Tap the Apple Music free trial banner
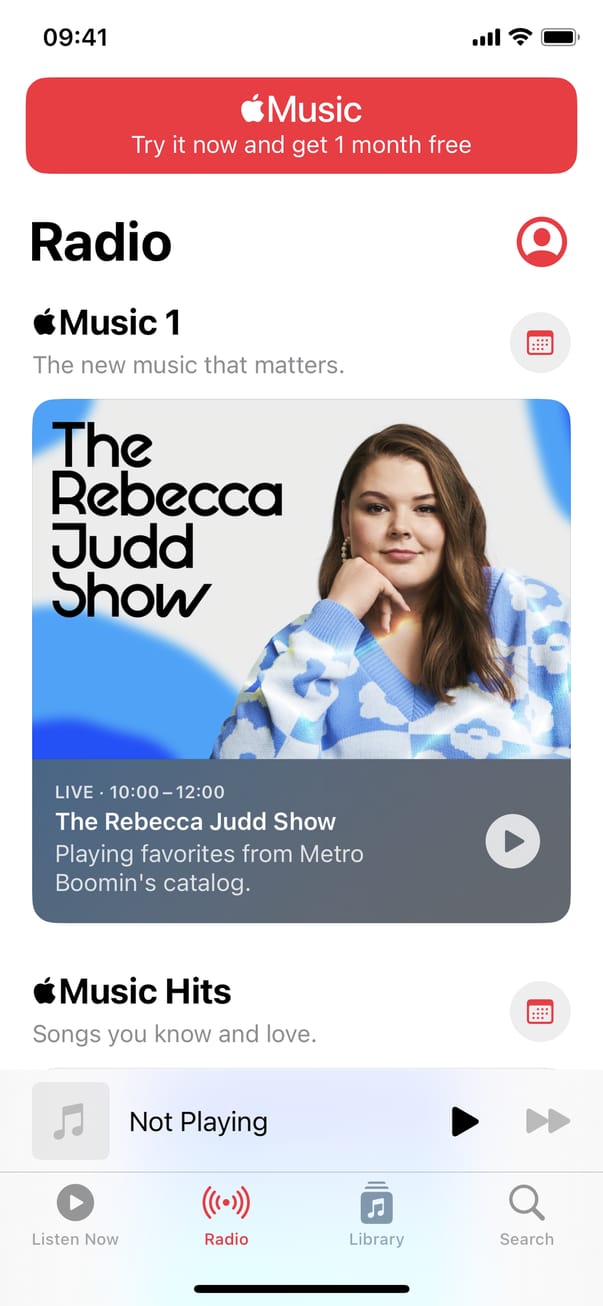Screen dimensions: 603x1306 [x=301, y=126]
